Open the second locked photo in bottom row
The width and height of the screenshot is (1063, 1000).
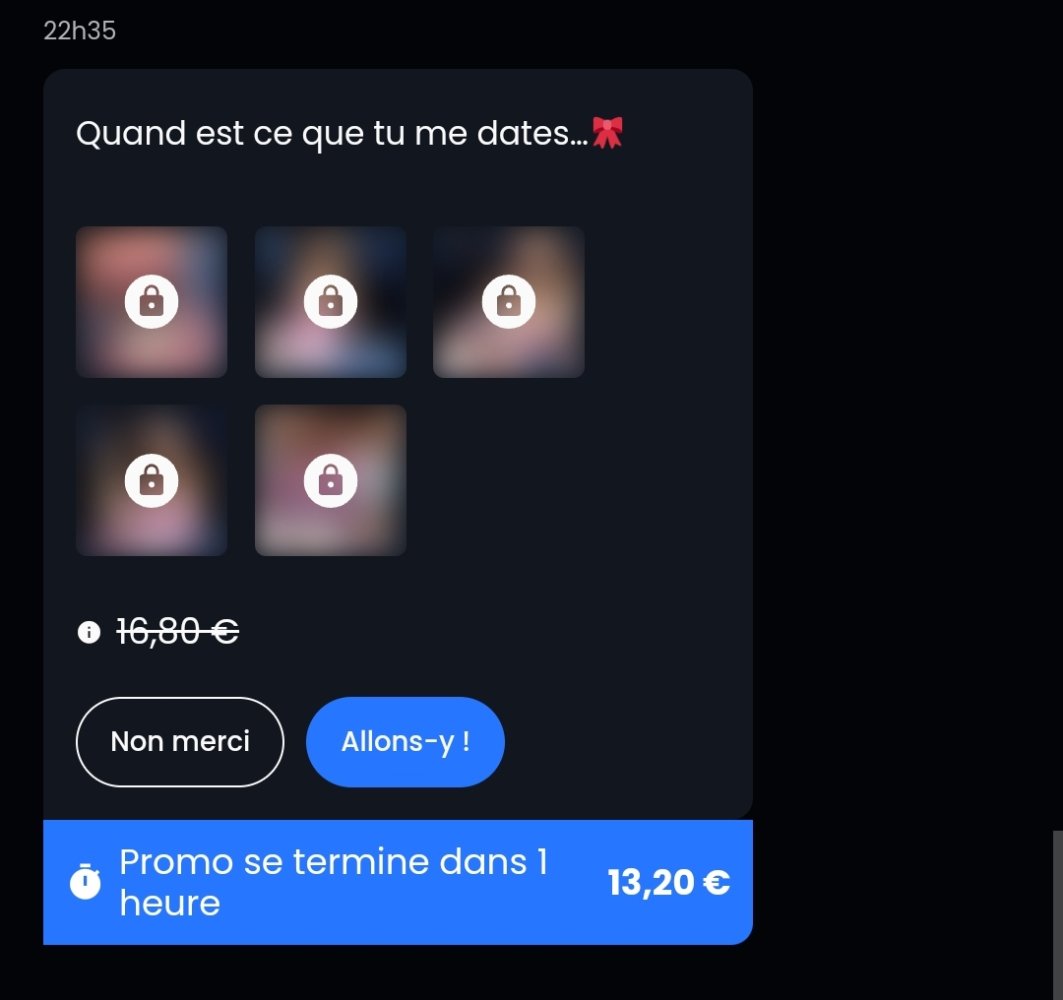[x=330, y=480]
